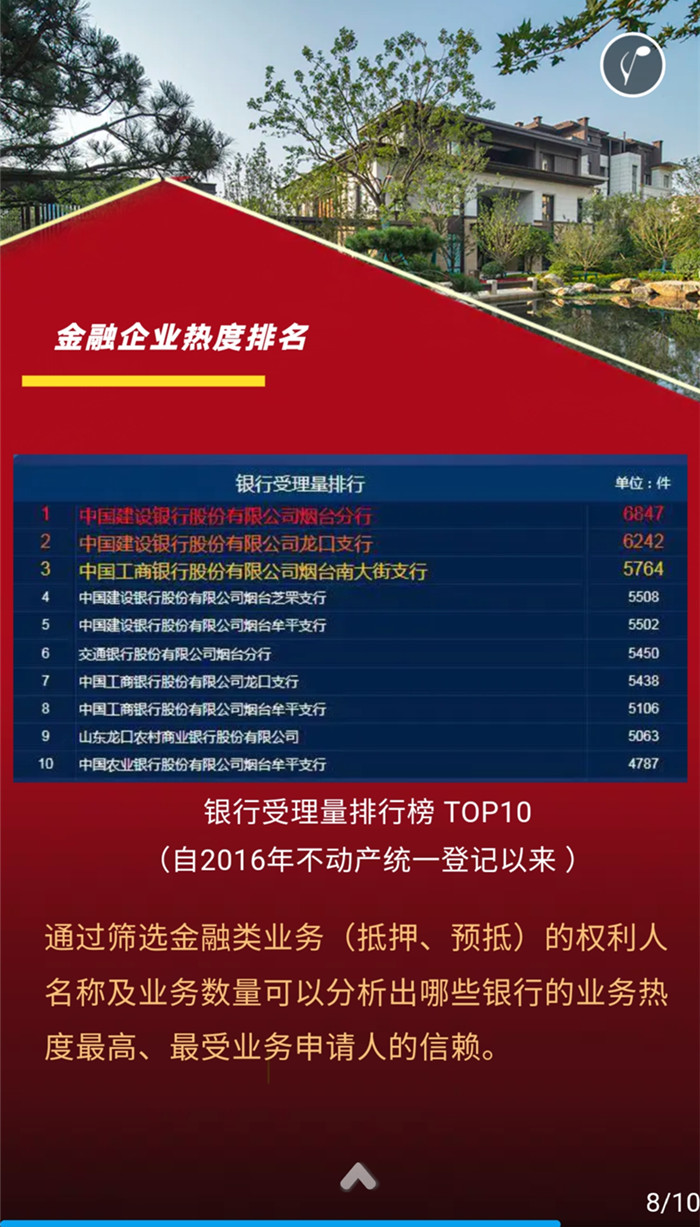Image resolution: width=700 pixels, height=1227 pixels.
Task: Tap the up arrow for next page
Action: [358, 1176]
